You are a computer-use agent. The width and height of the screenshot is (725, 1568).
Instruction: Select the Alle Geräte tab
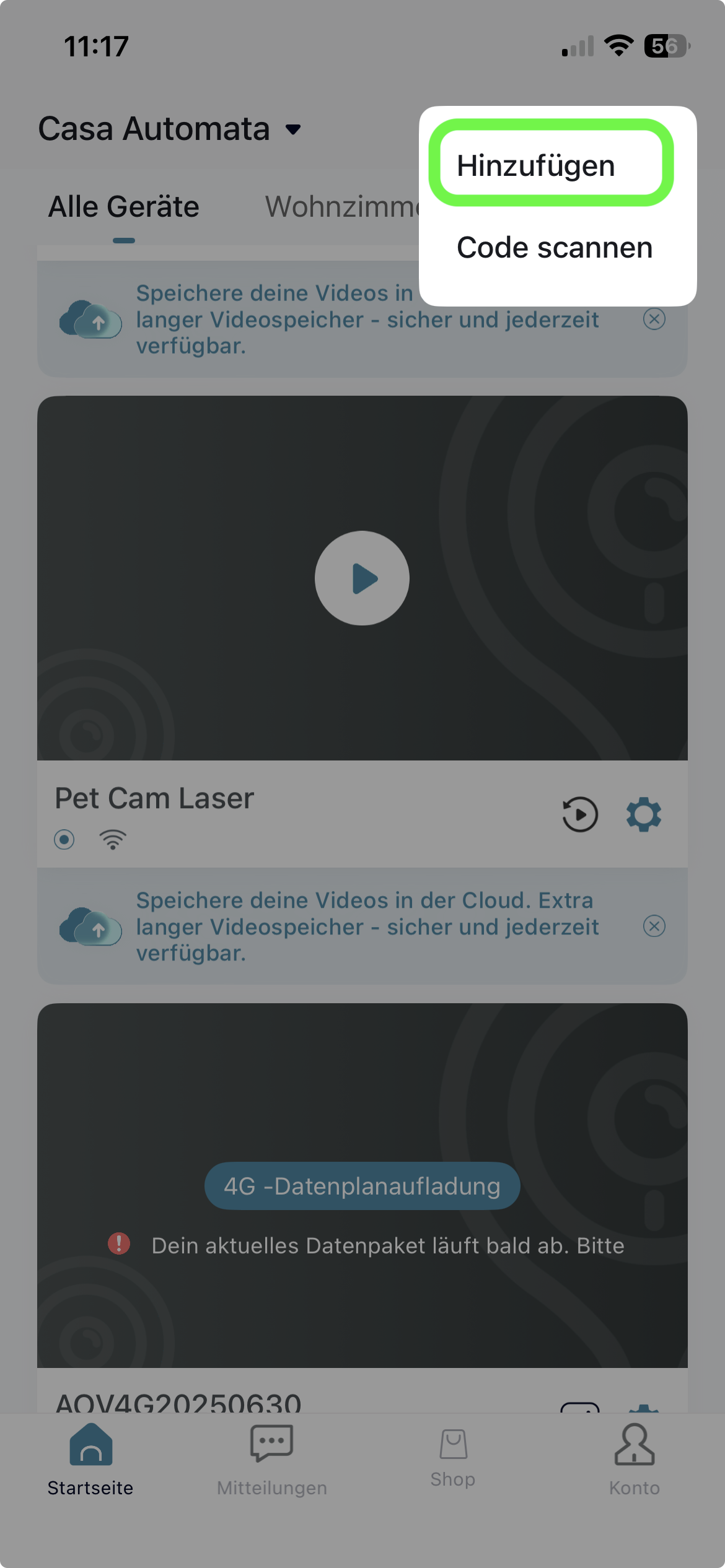click(124, 207)
